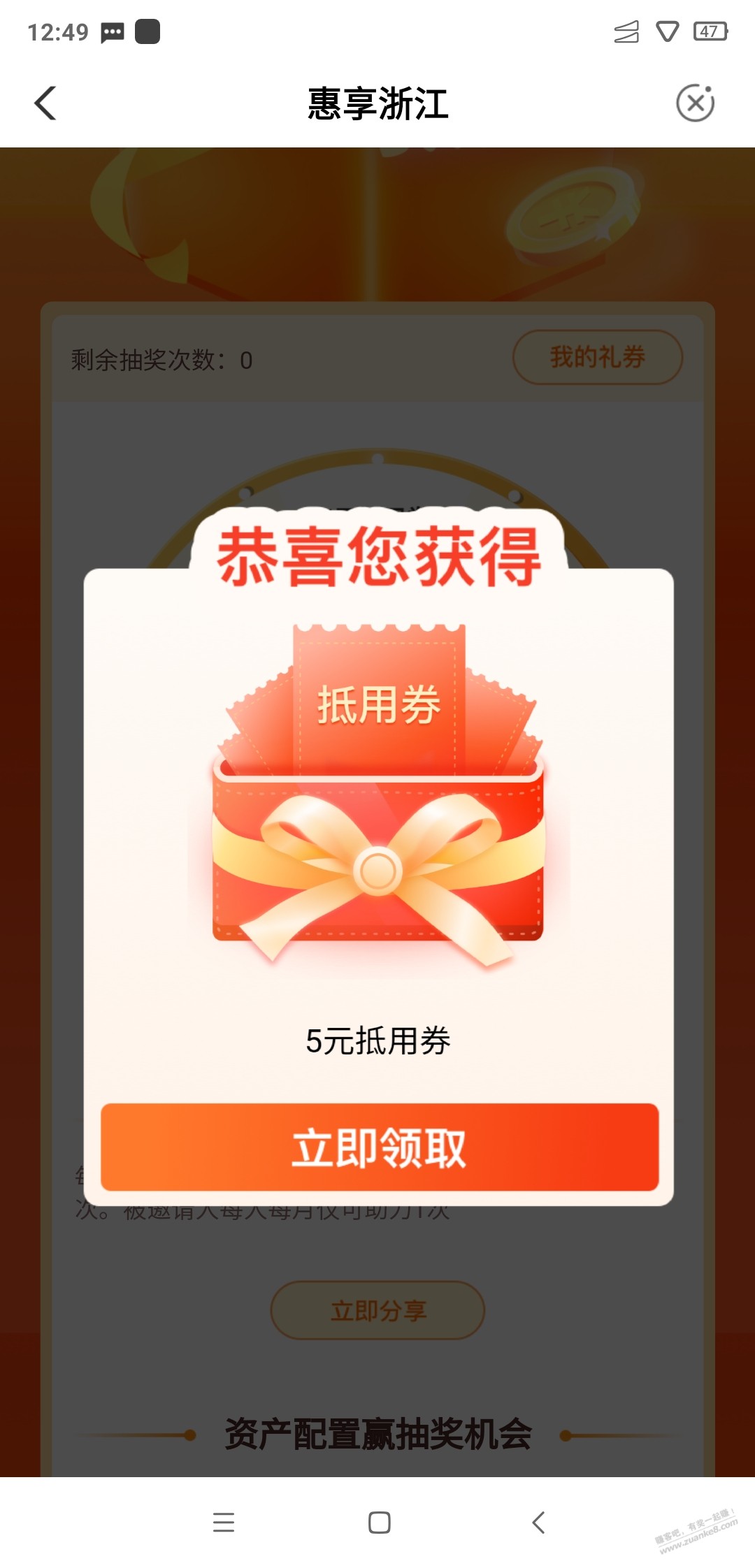The width and height of the screenshot is (755, 1568).
Task: Tap the 立即分享 share button
Action: coord(377,1310)
